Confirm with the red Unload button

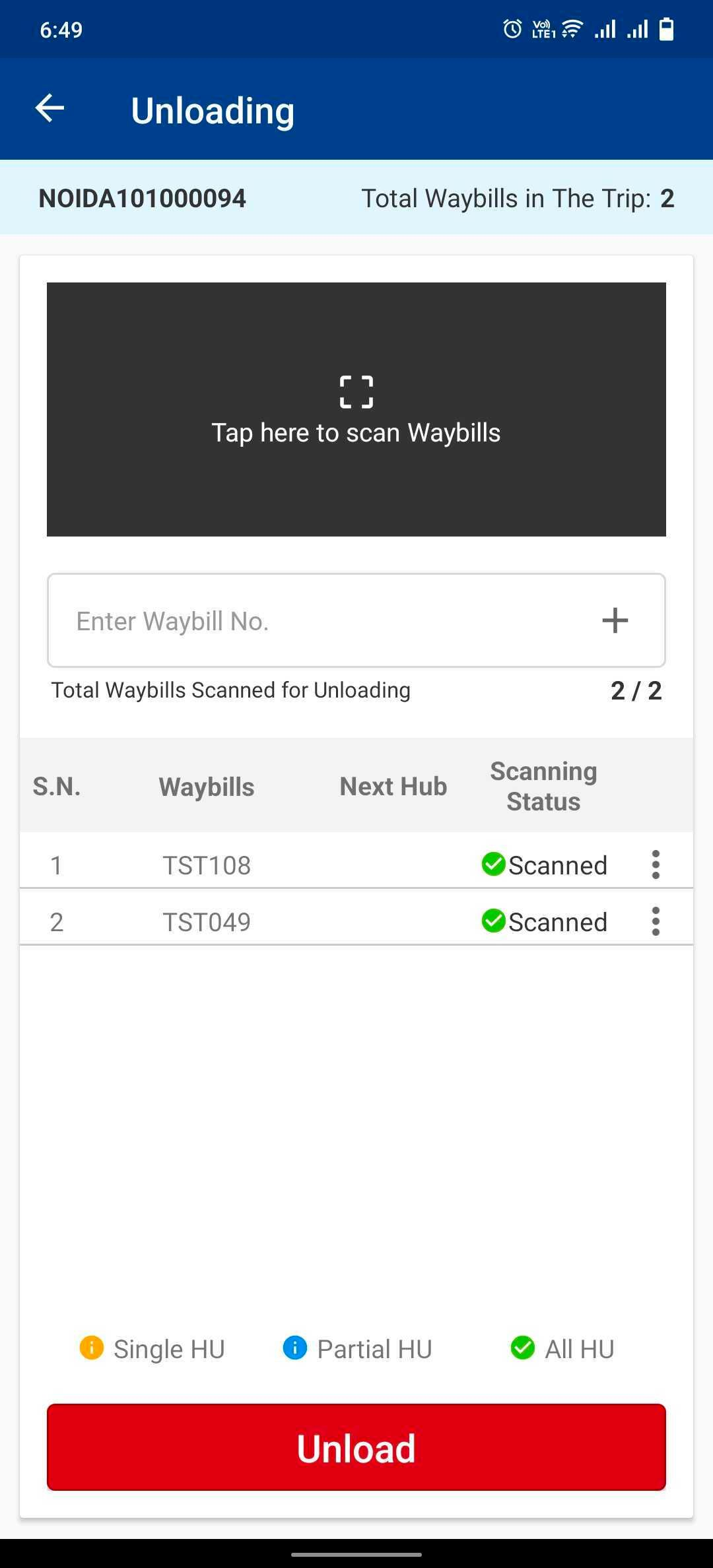click(x=356, y=1447)
